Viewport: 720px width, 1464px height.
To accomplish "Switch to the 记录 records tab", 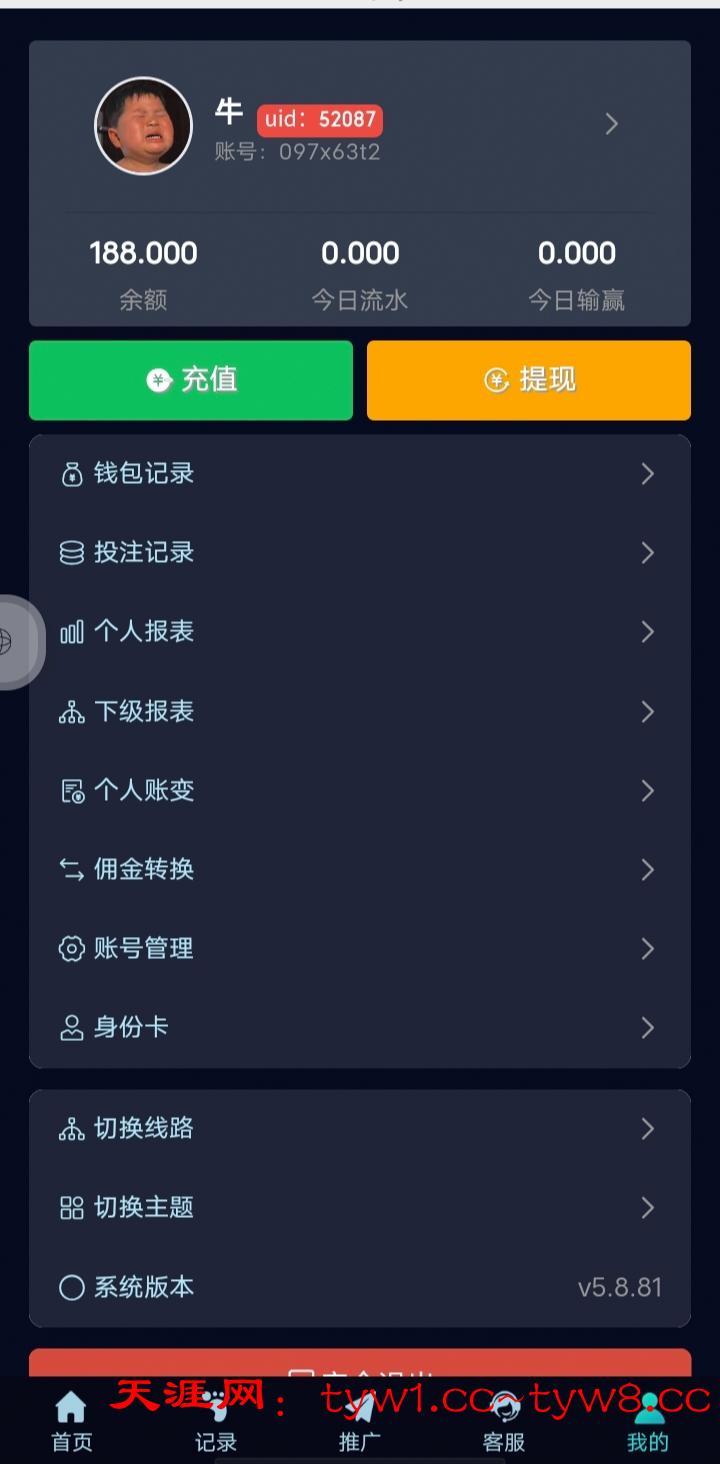I will 216,1422.
